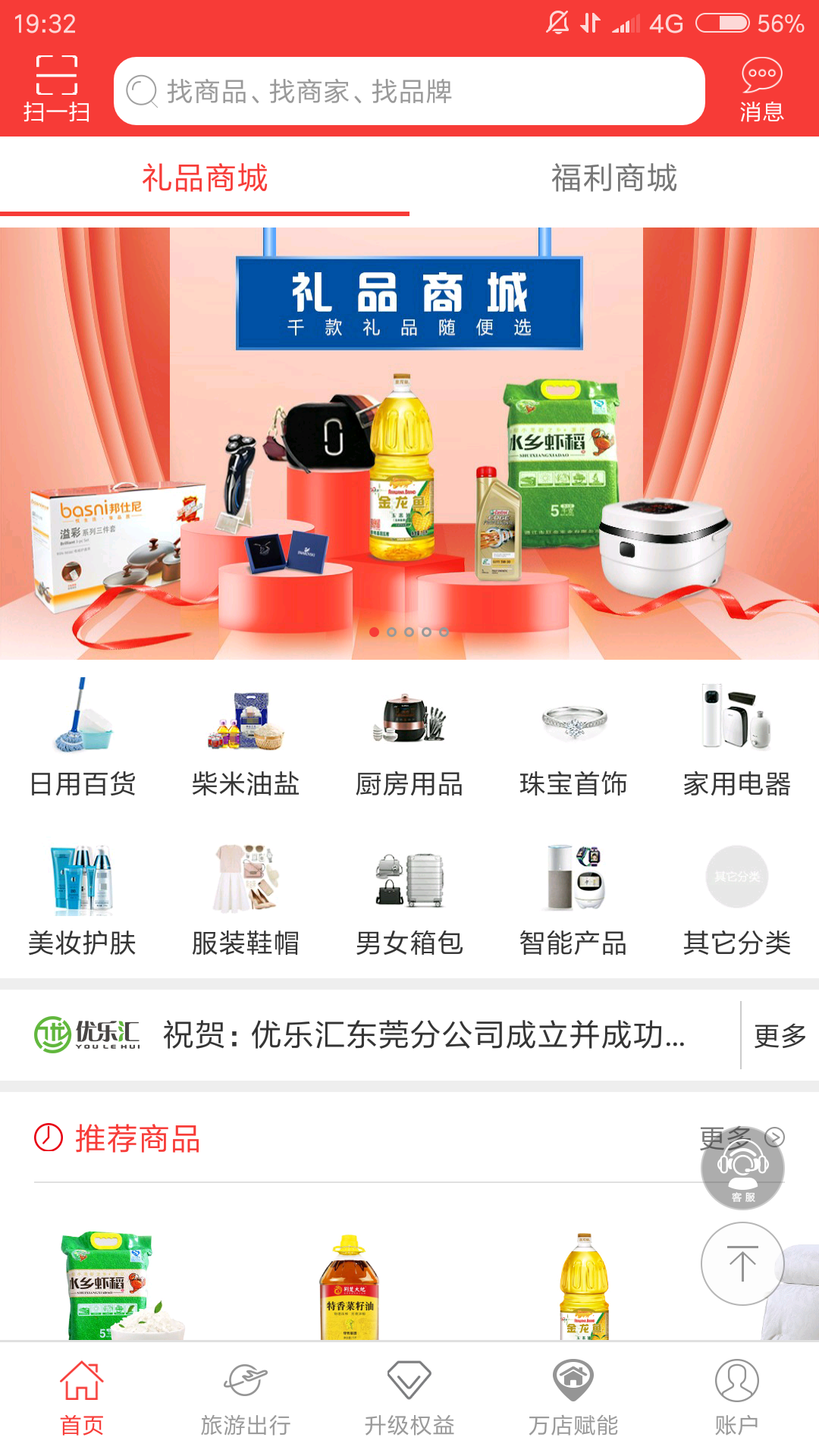Open 智能产品 category
Image resolution: width=819 pixels, height=1456 pixels.
tap(573, 899)
